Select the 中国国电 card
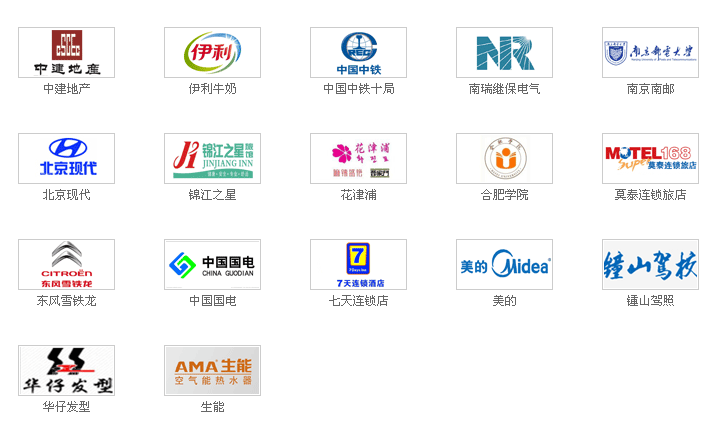The image size is (715, 429). coord(212,264)
